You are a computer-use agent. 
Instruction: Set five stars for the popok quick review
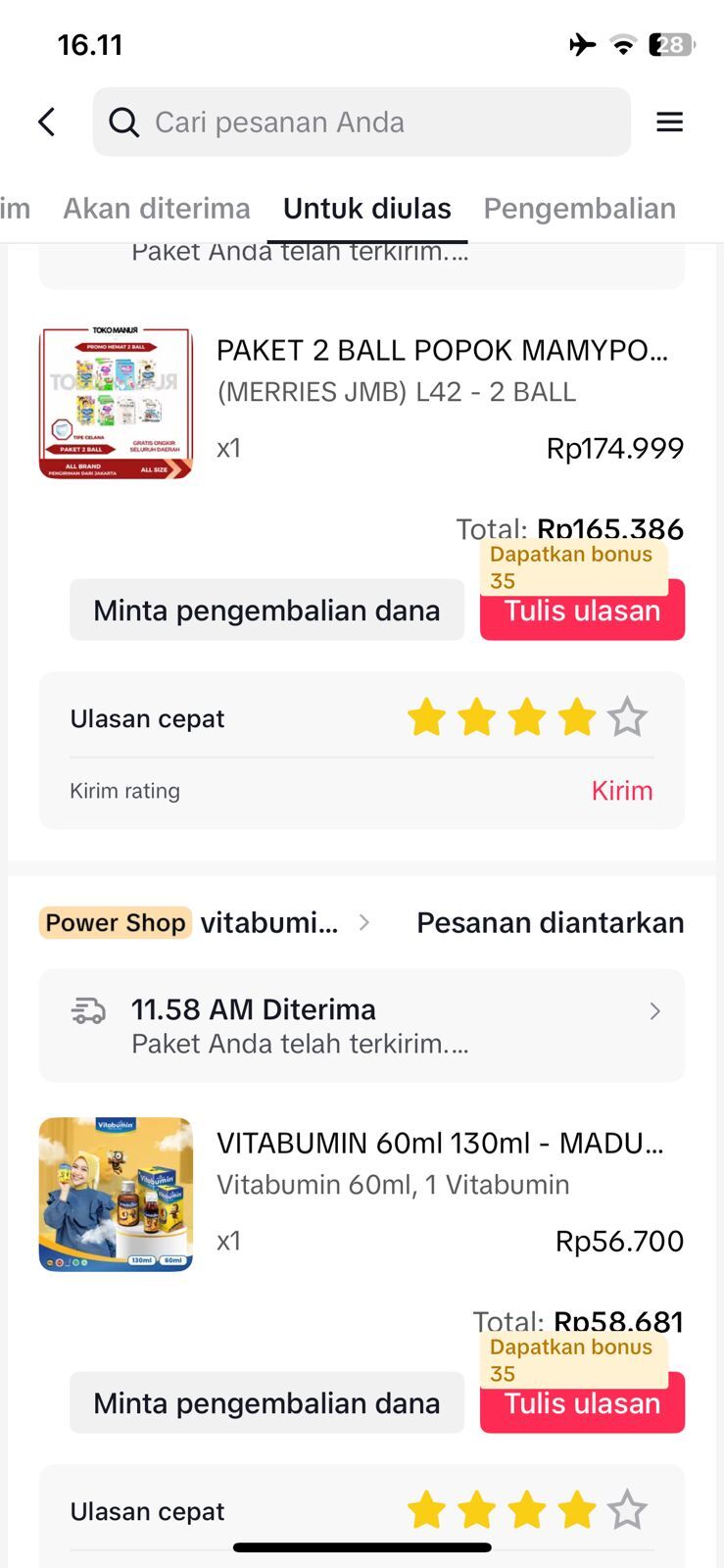(x=627, y=718)
